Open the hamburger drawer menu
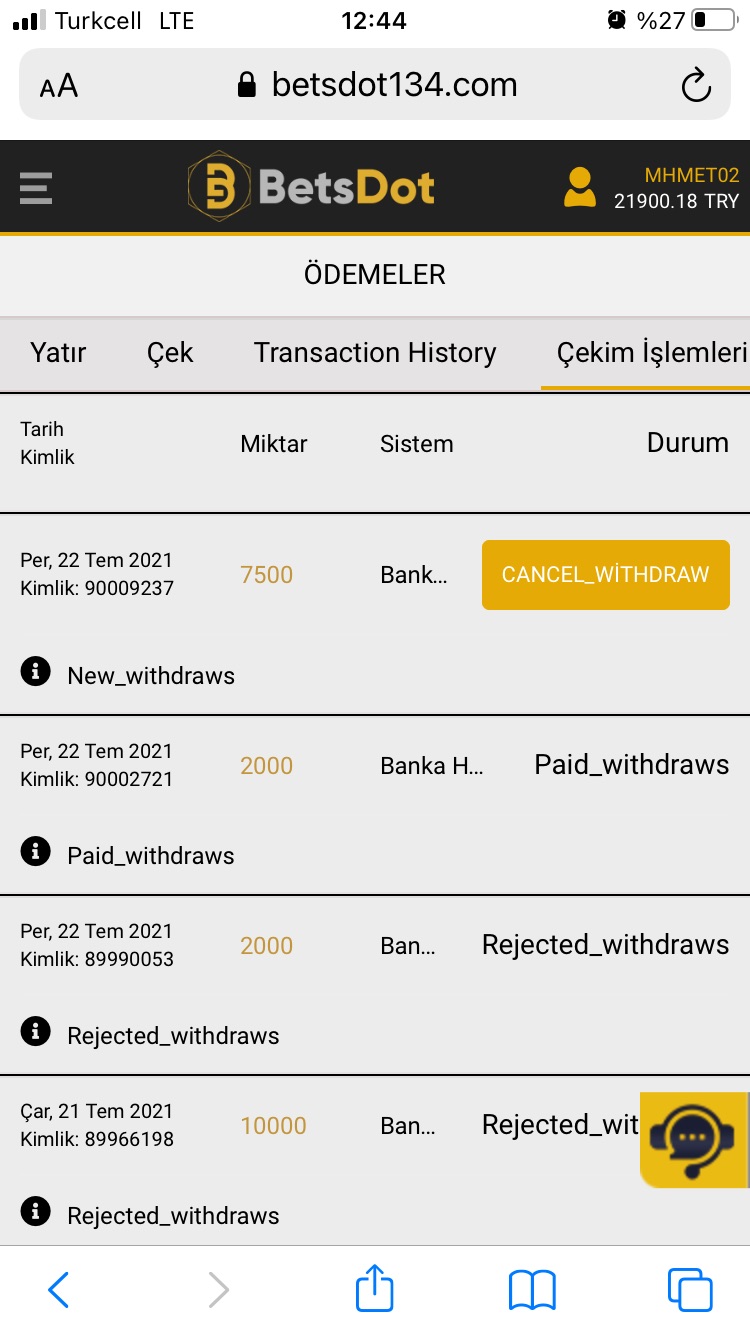The image size is (750, 1334). [35, 188]
